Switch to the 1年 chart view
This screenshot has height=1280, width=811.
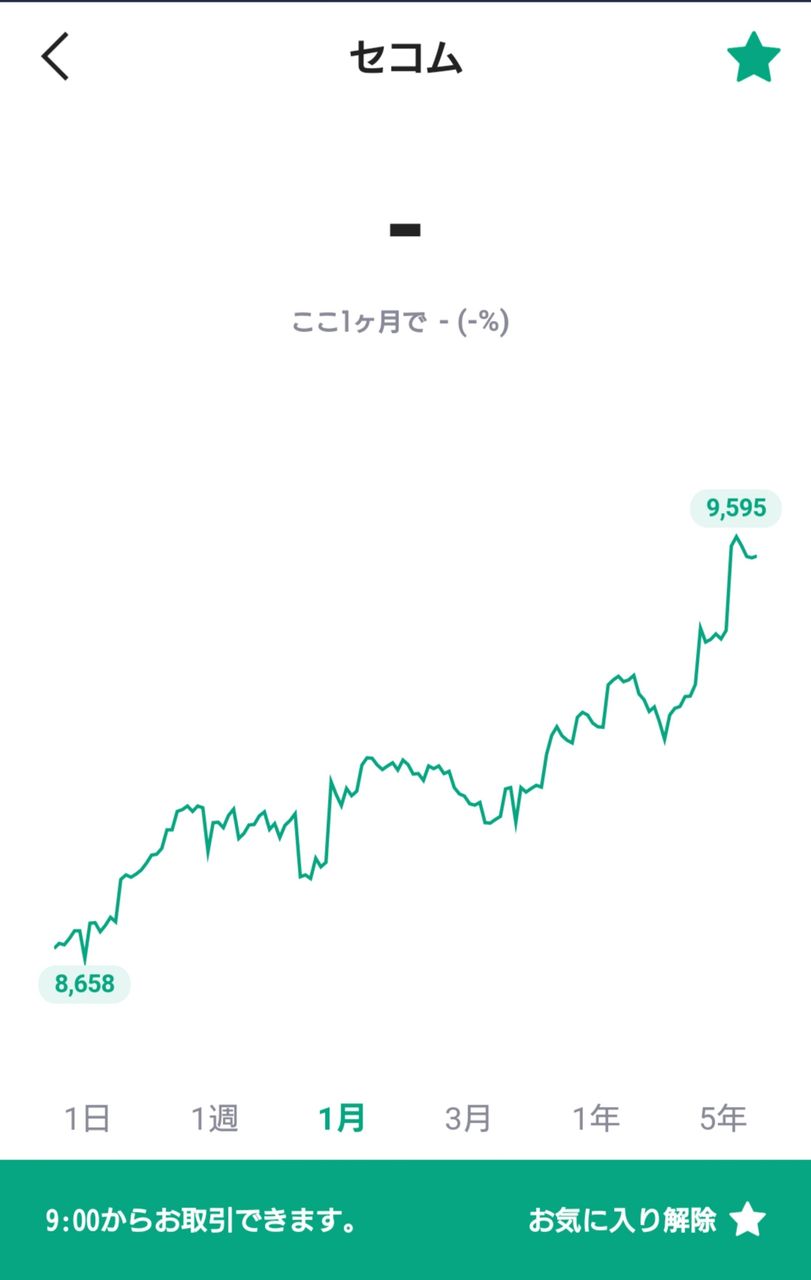[596, 1119]
